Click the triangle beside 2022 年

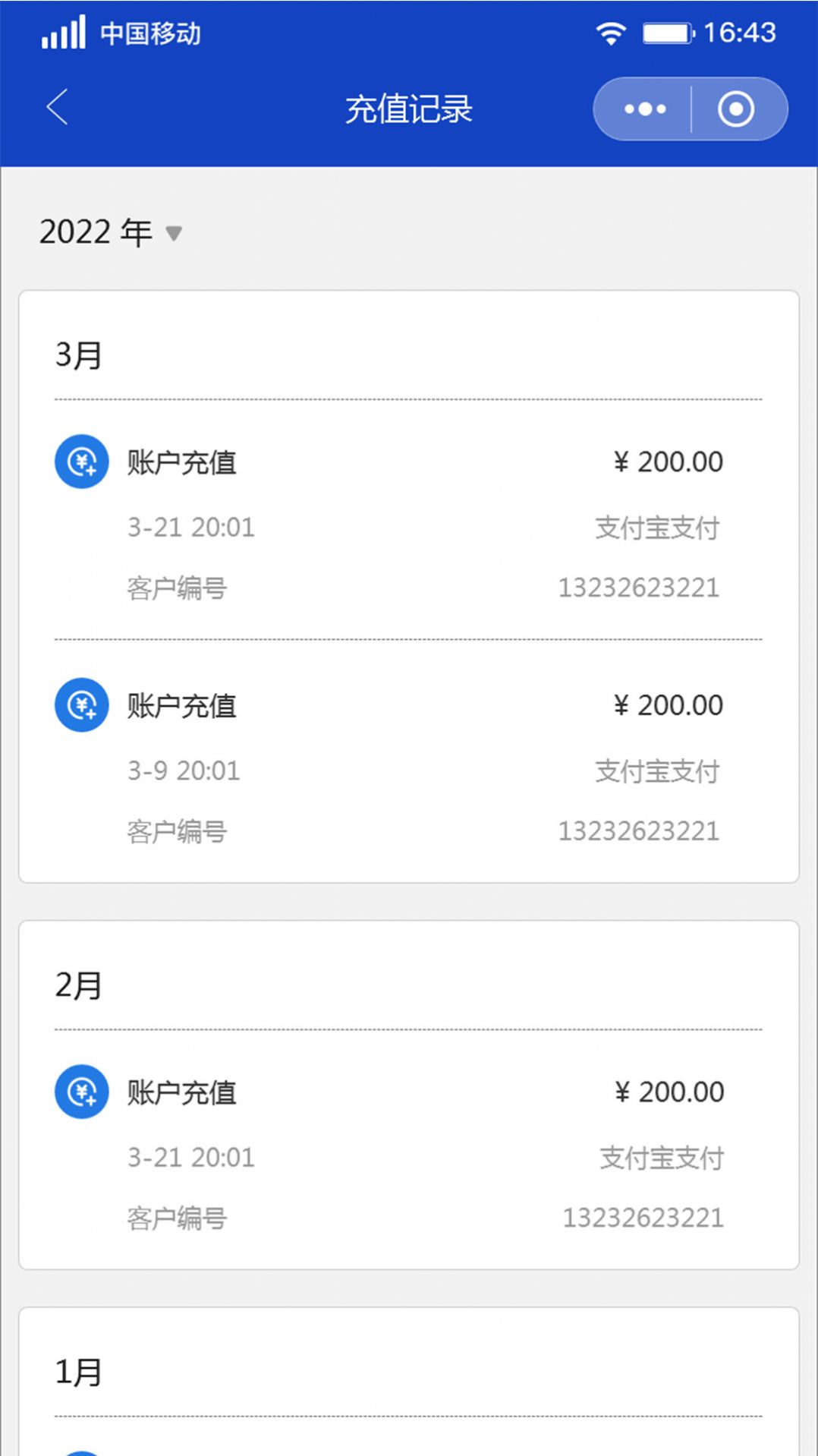(173, 235)
